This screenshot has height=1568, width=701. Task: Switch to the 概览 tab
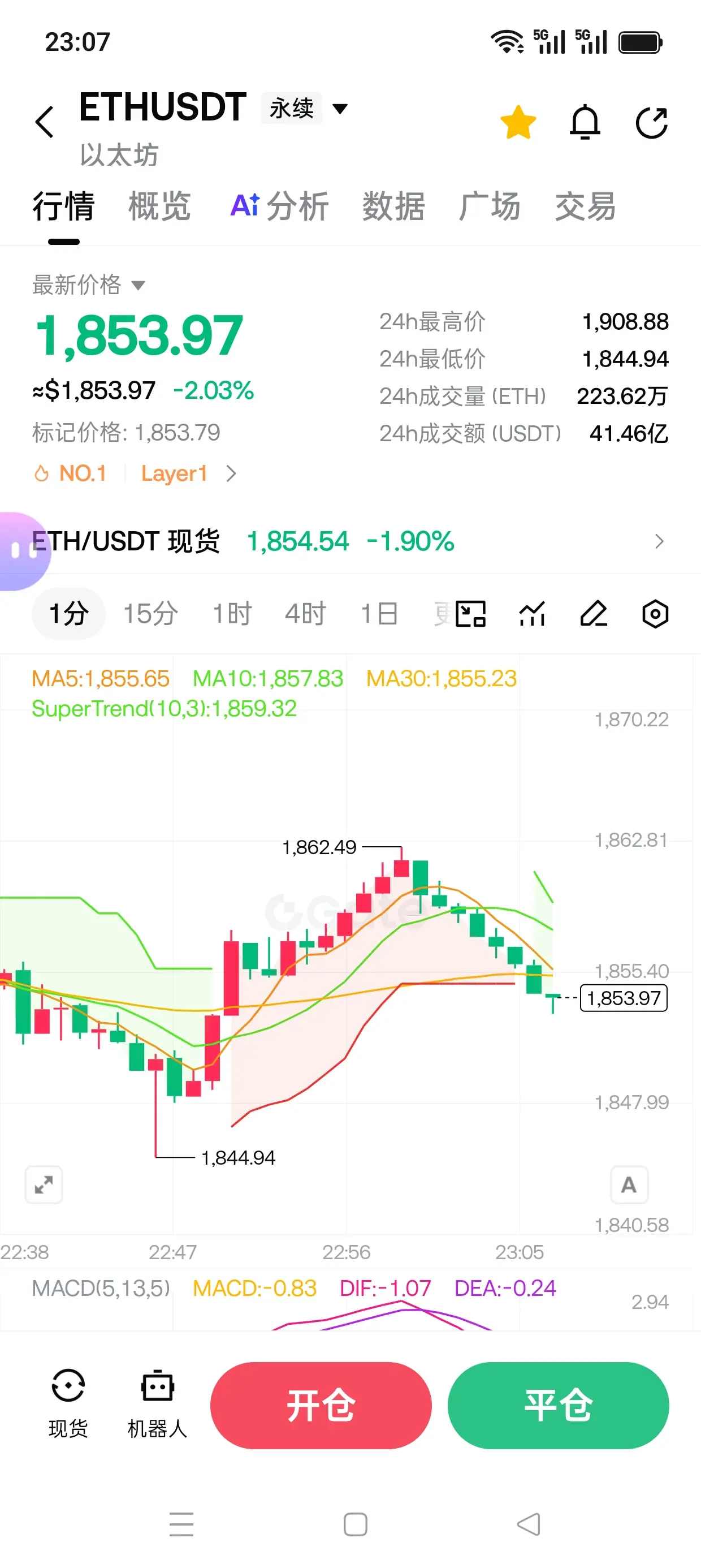pos(159,206)
